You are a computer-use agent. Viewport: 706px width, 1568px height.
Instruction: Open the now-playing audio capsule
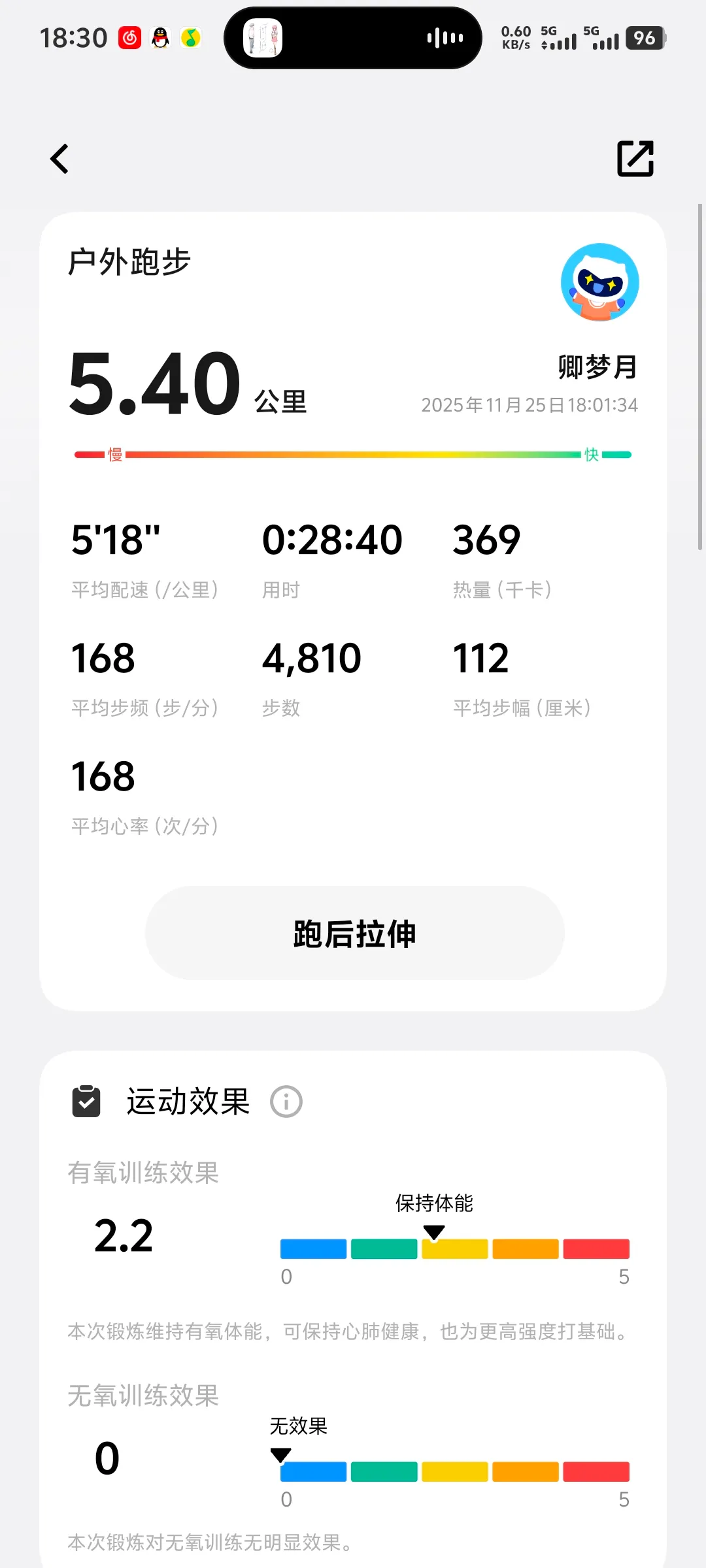353,38
